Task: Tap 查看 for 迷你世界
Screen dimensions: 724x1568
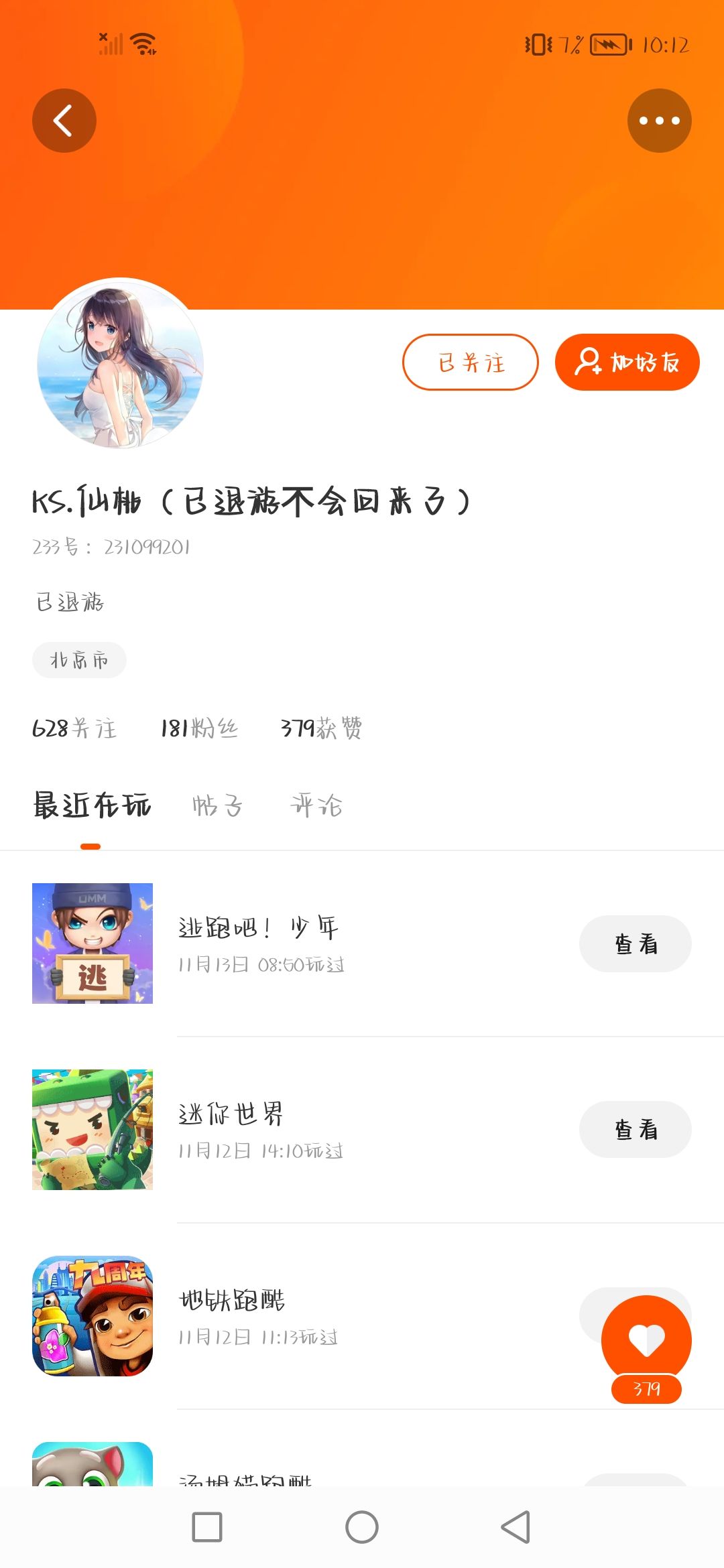Action: (635, 1130)
